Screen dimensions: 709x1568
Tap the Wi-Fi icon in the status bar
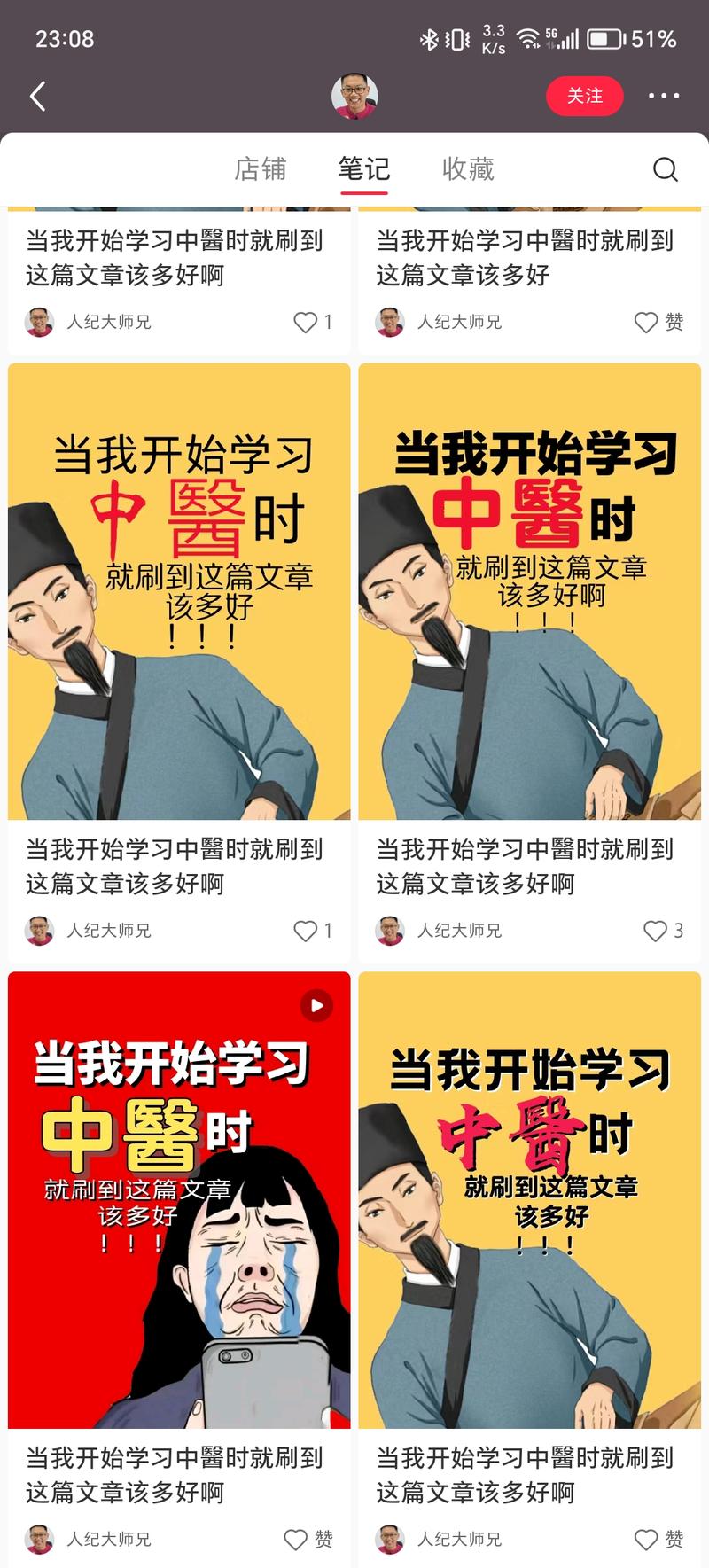coord(526,37)
